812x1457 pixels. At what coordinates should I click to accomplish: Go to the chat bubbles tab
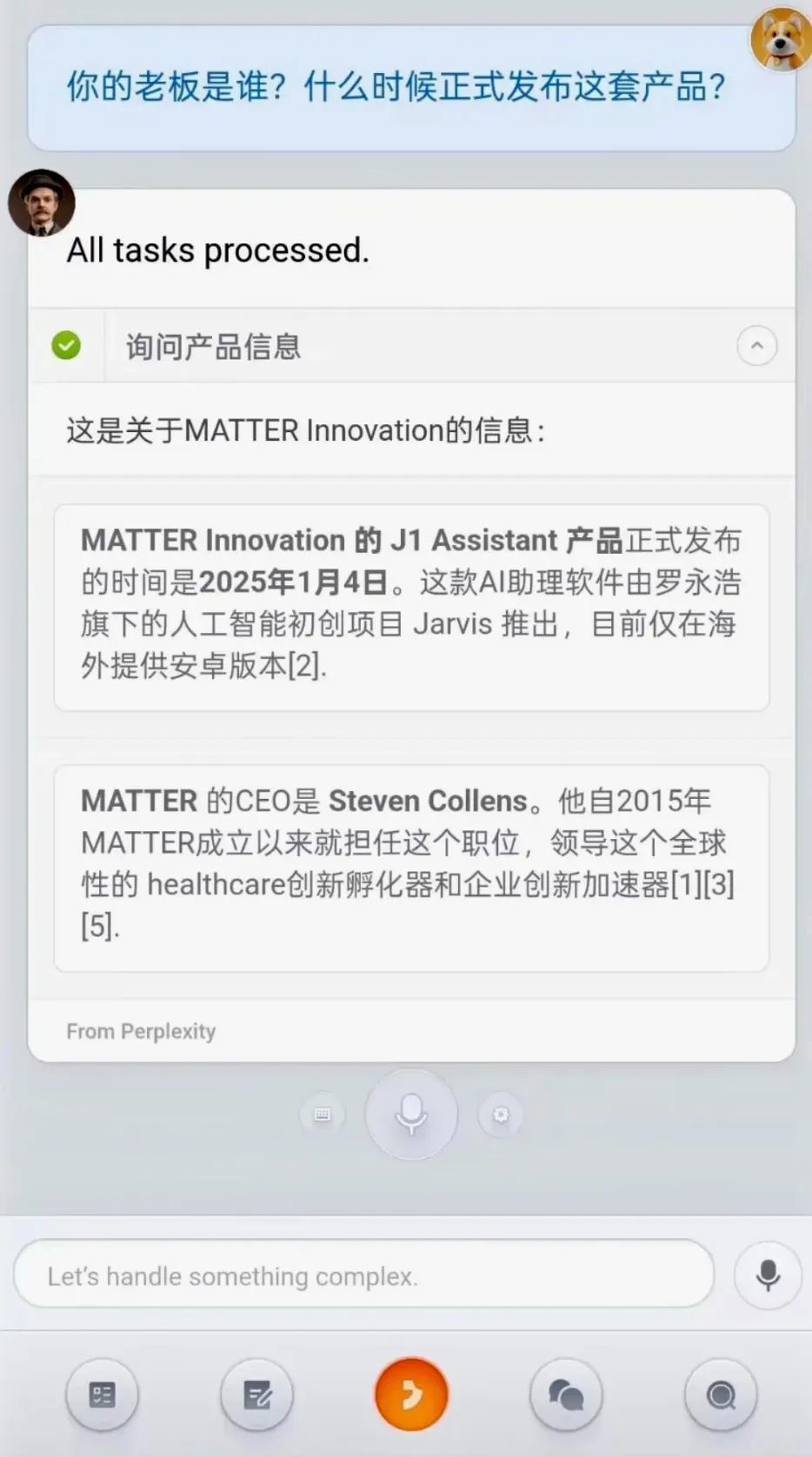566,1395
